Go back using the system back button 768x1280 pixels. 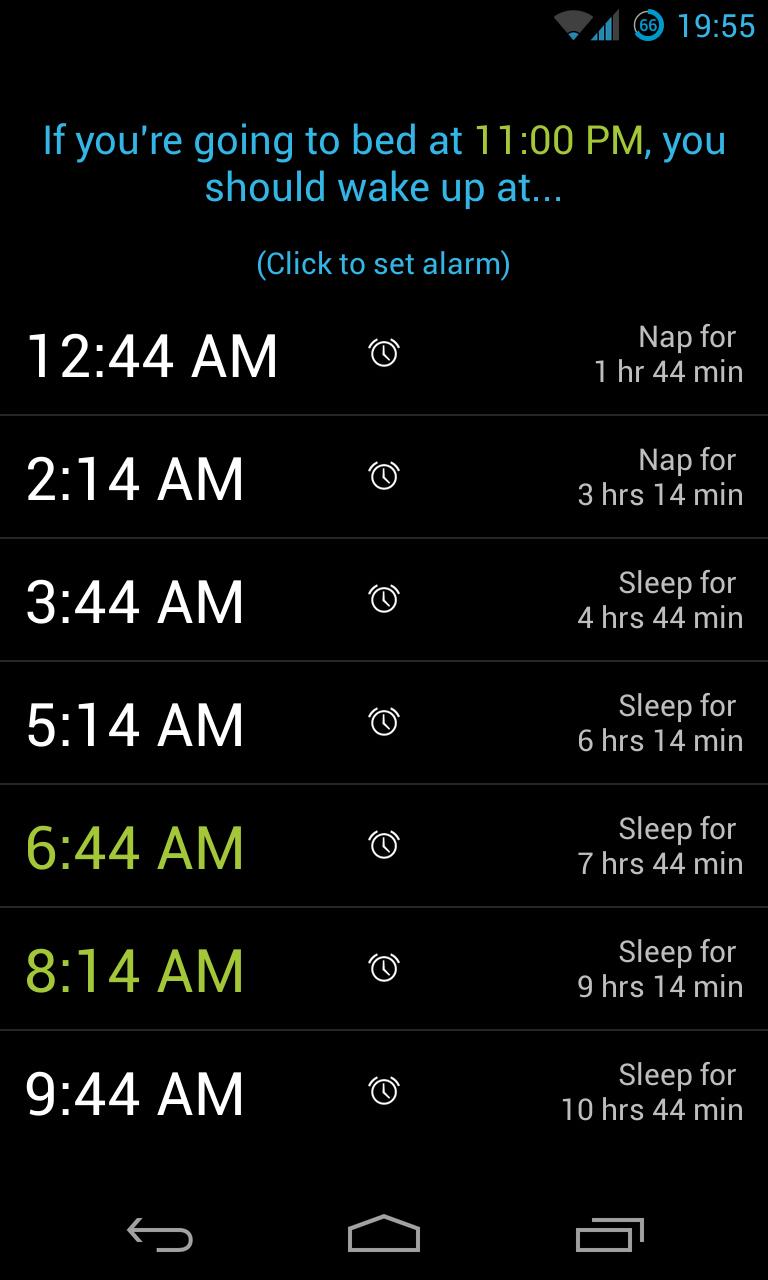(x=160, y=1234)
